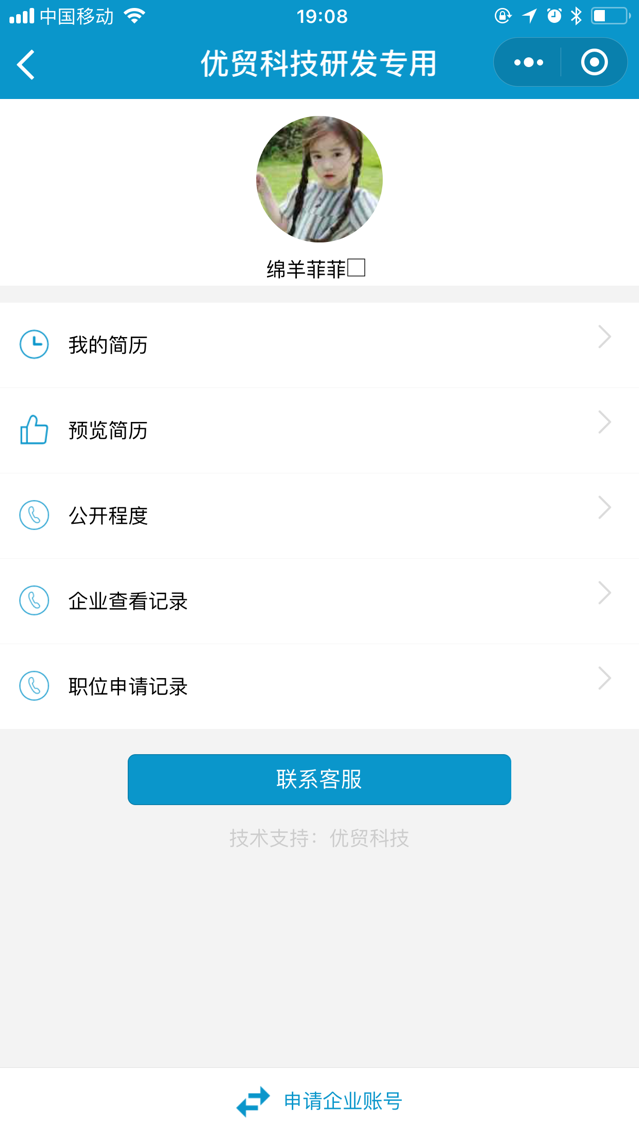Close the mini program with the circle icon

594,63
